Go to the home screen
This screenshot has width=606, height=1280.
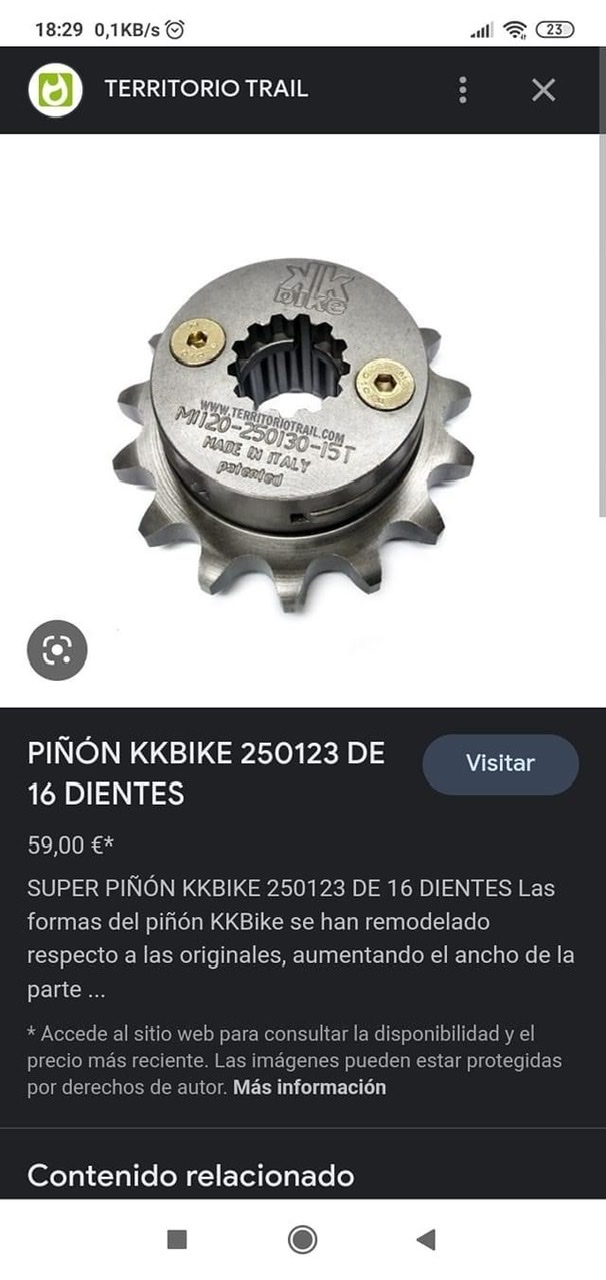pyautogui.click(x=302, y=1240)
